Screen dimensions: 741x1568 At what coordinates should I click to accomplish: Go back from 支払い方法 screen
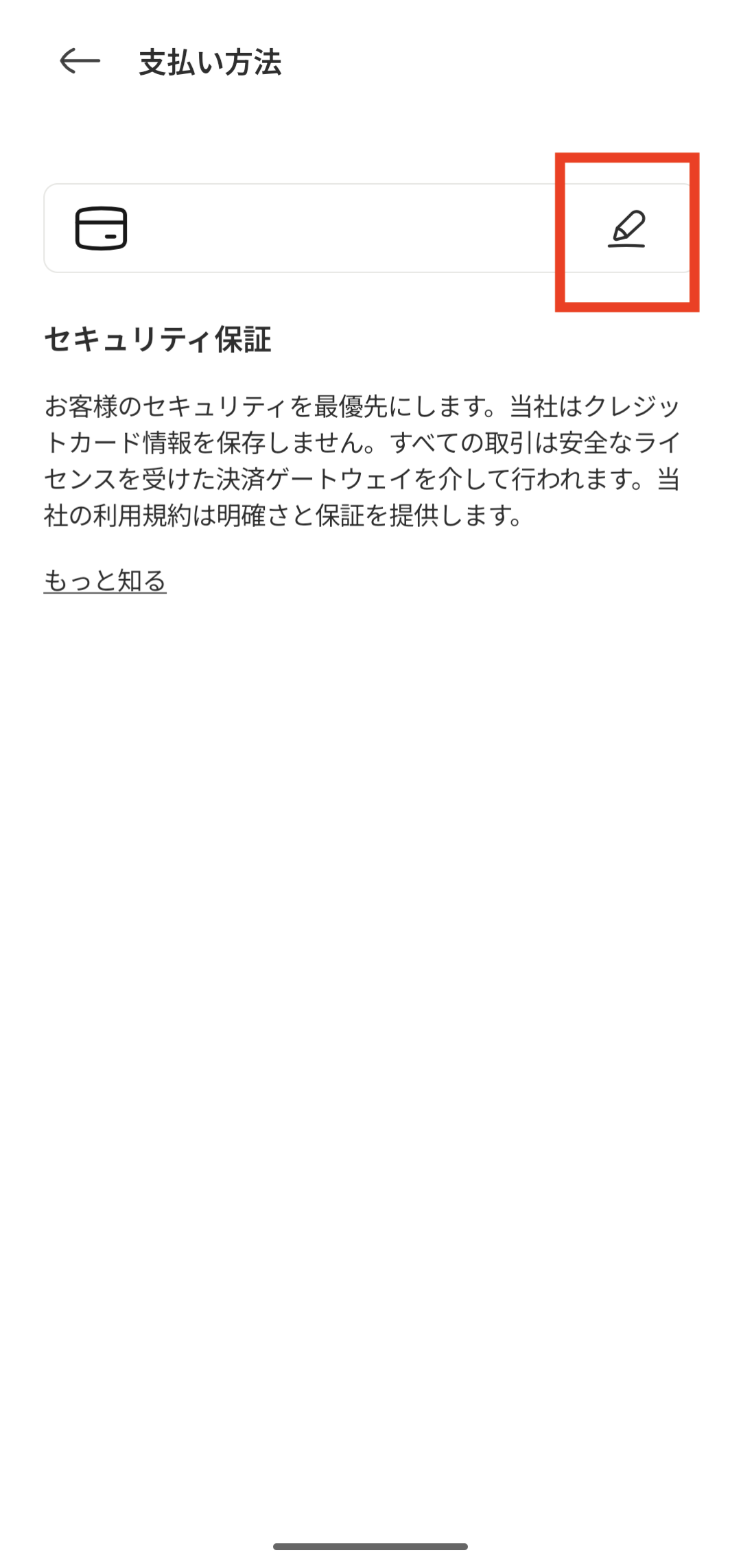click(80, 62)
